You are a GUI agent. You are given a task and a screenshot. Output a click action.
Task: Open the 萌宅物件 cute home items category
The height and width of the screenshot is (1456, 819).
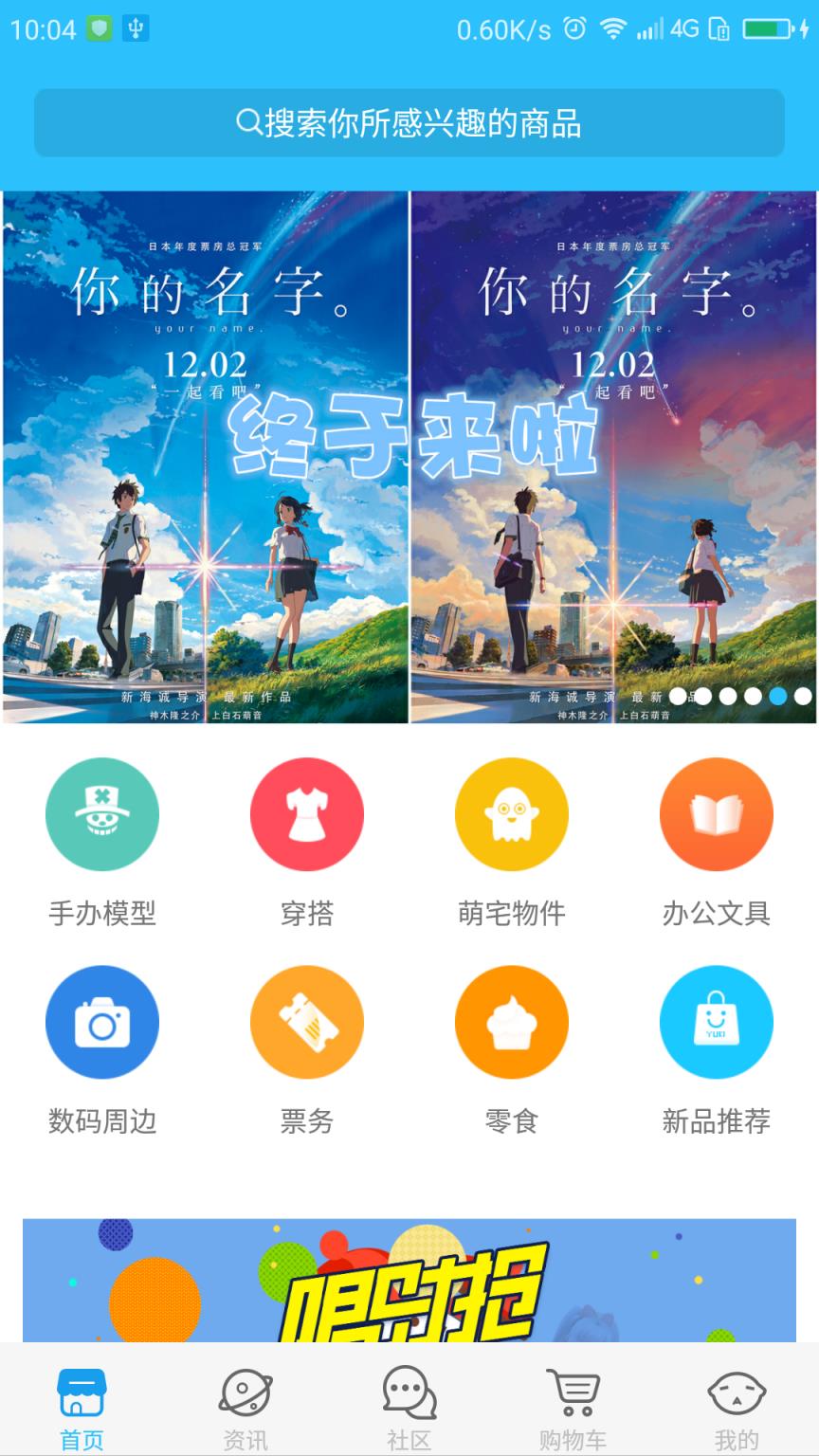pos(512,813)
